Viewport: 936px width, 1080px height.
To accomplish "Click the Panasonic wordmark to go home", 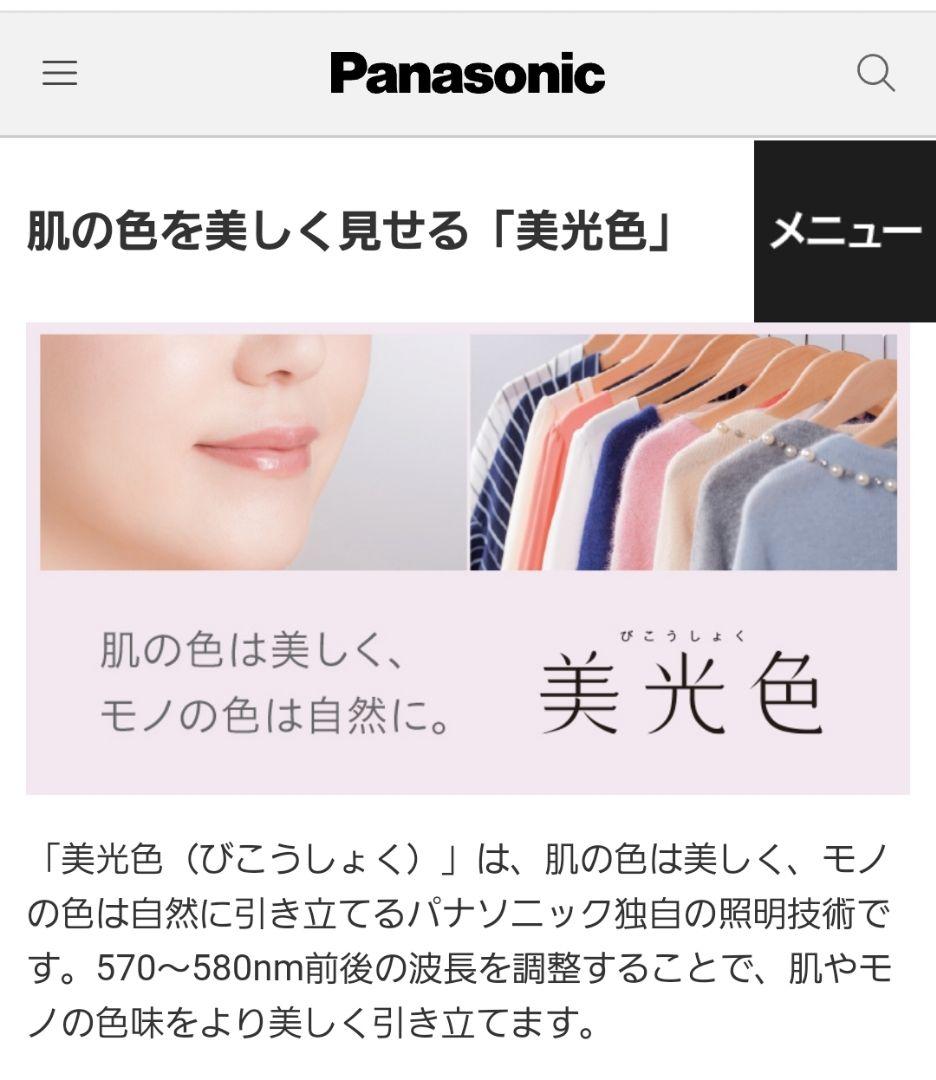I will (x=467, y=72).
